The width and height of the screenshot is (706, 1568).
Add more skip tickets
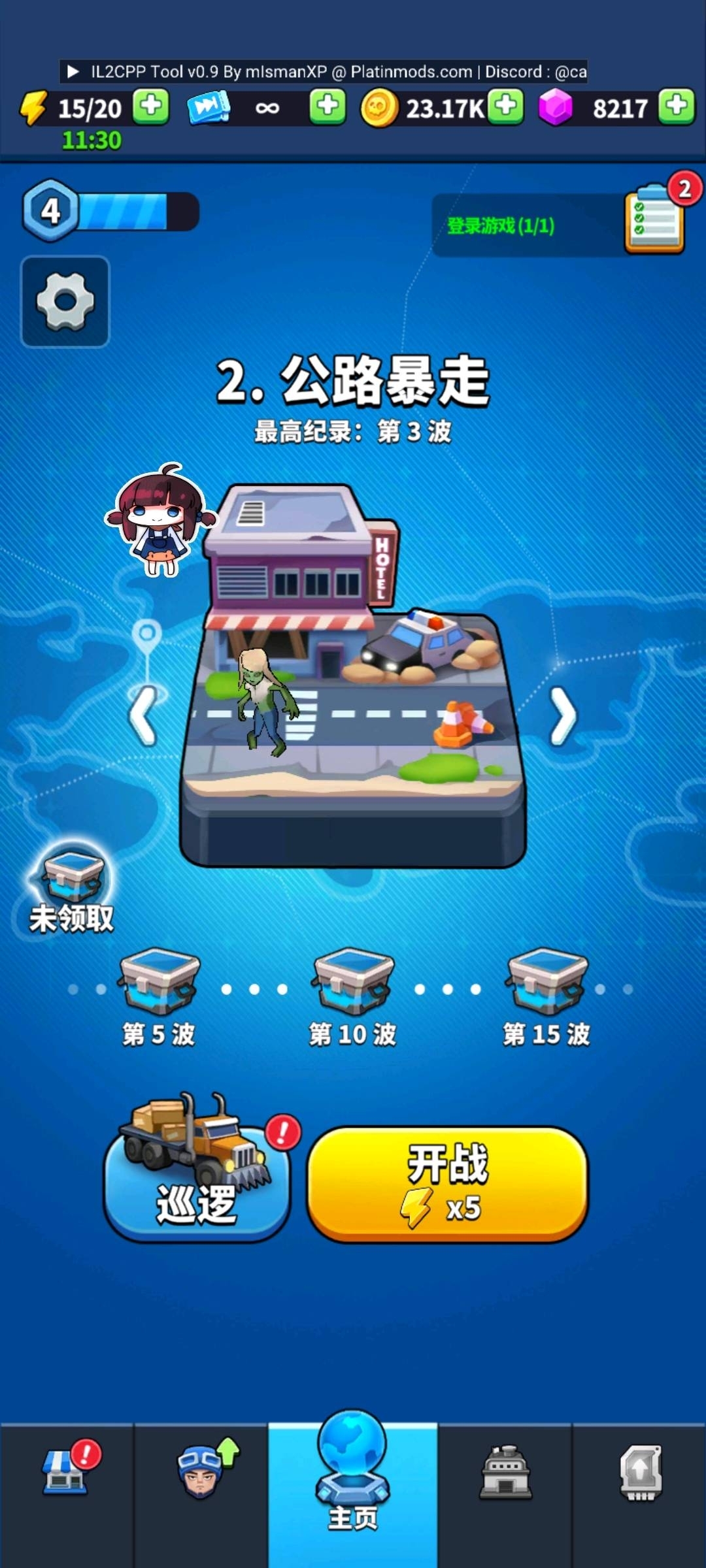coord(328,106)
